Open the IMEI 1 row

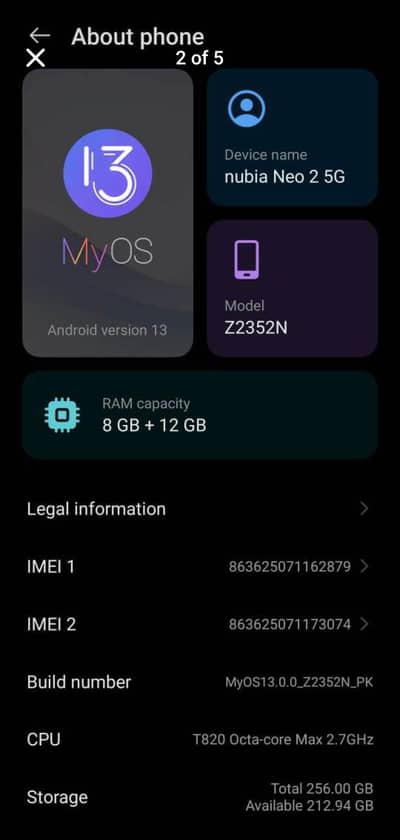point(200,566)
